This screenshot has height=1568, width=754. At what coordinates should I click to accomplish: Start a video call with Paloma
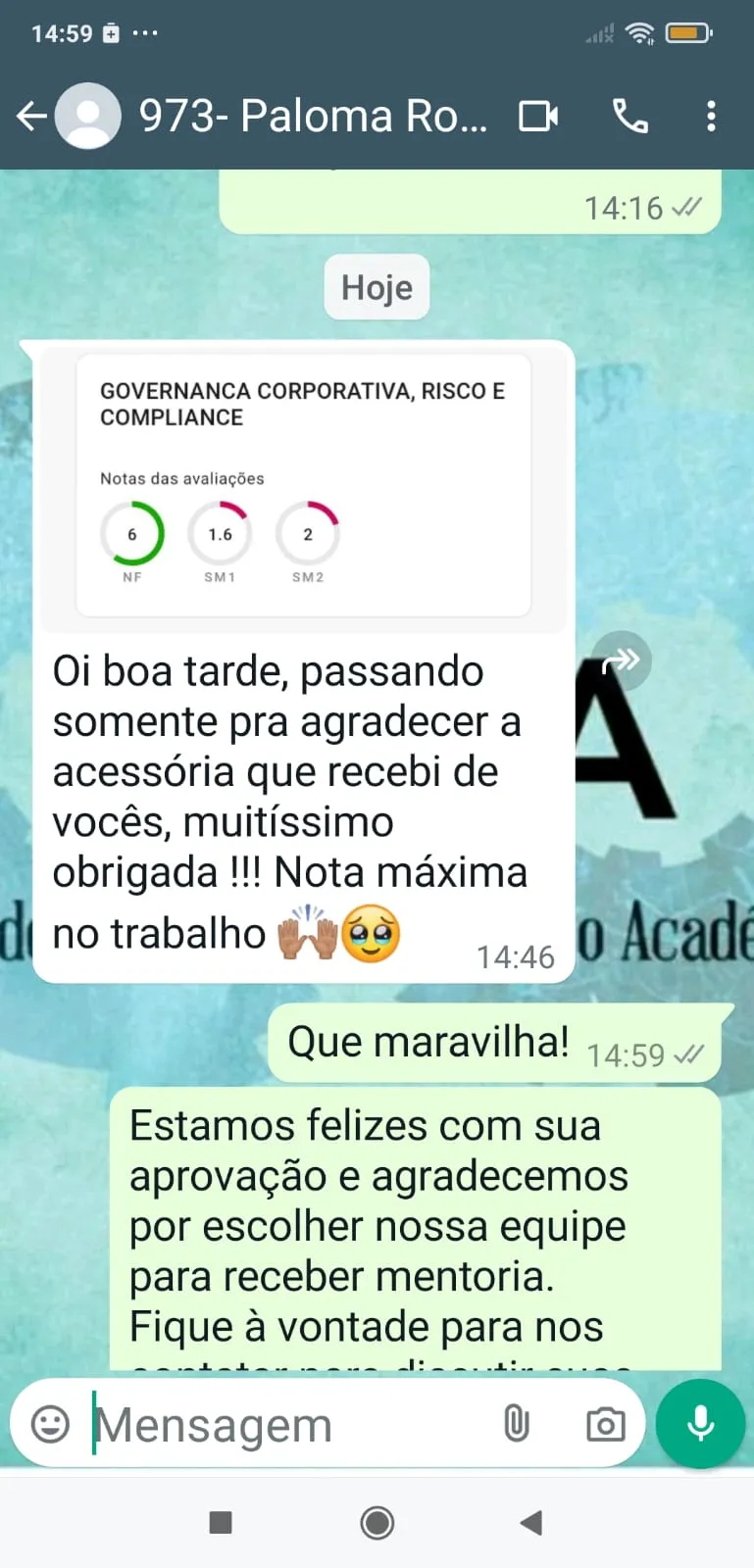pyautogui.click(x=537, y=117)
